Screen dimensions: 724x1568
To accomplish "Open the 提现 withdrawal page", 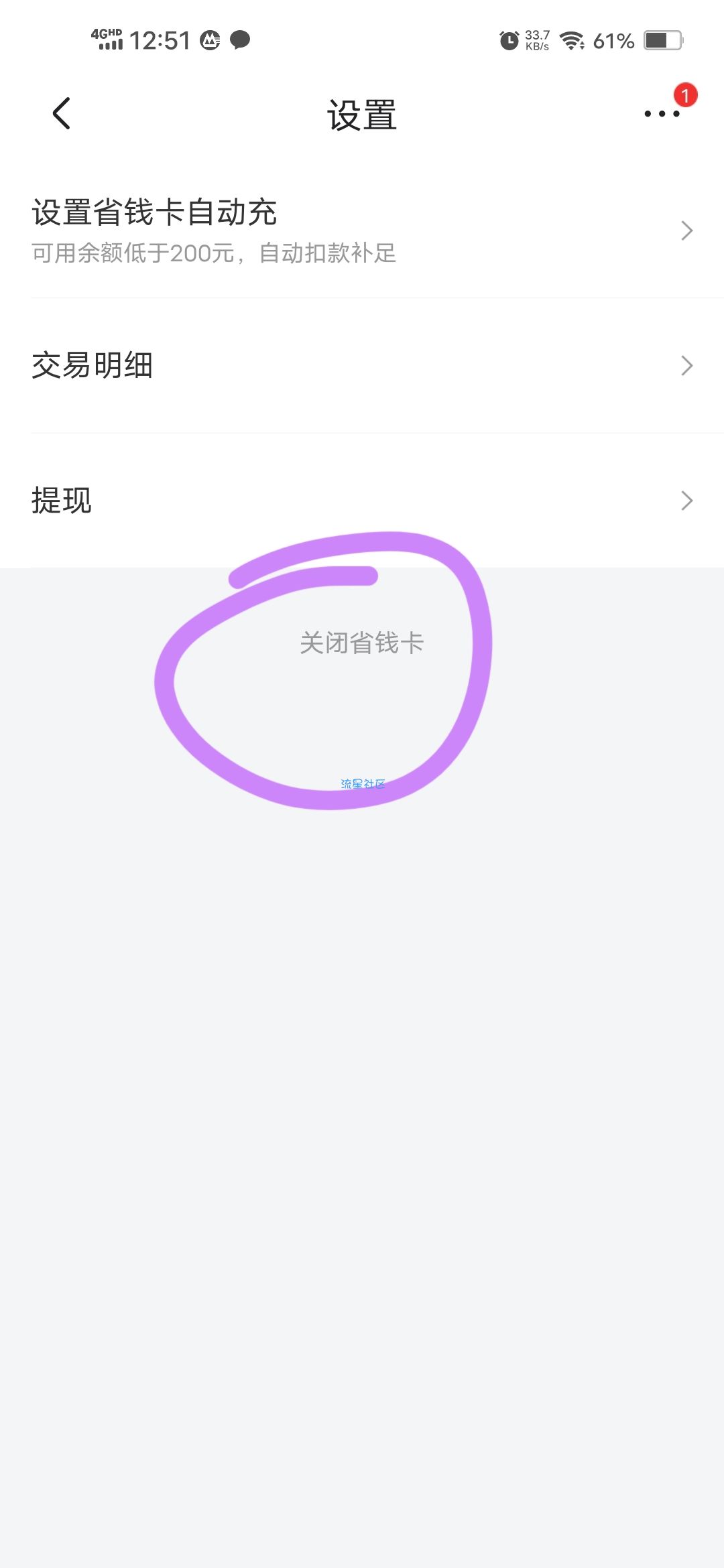I will click(362, 501).
